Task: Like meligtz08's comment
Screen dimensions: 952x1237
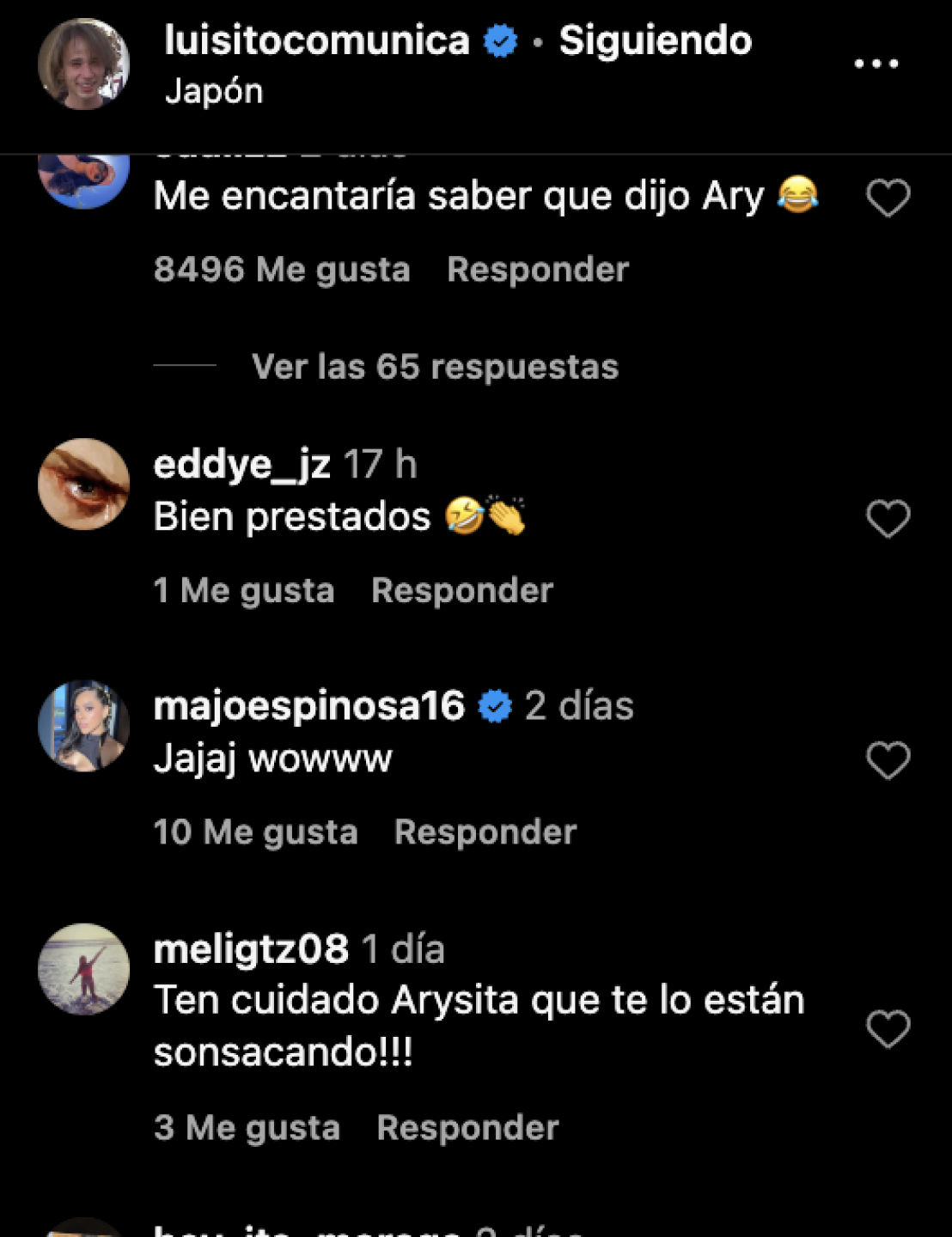Action: [x=888, y=1029]
